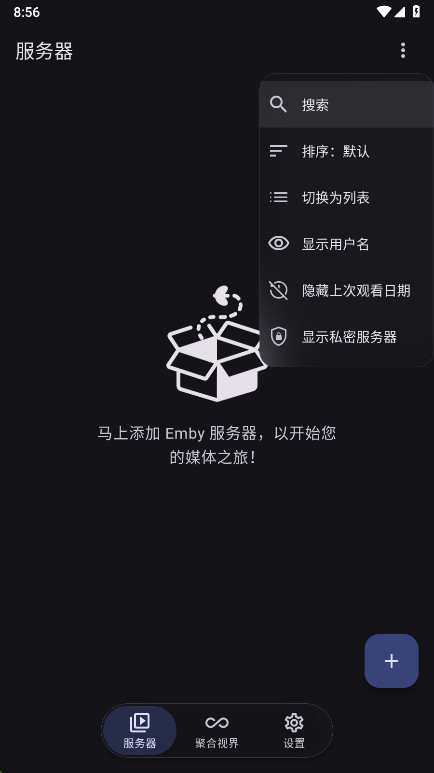This screenshot has width=434, height=773.
Task: Tap the three-dot overflow menu icon
Action: (x=403, y=50)
